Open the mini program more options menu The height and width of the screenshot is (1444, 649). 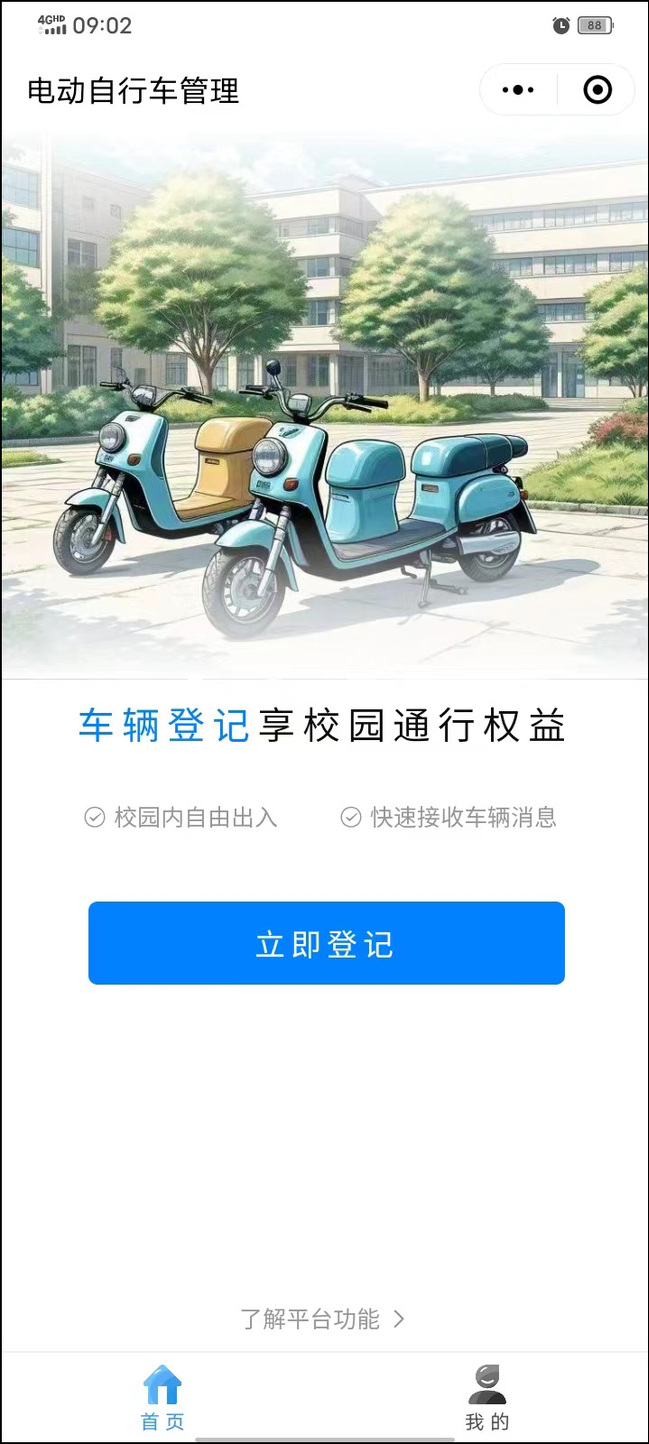coord(518,90)
